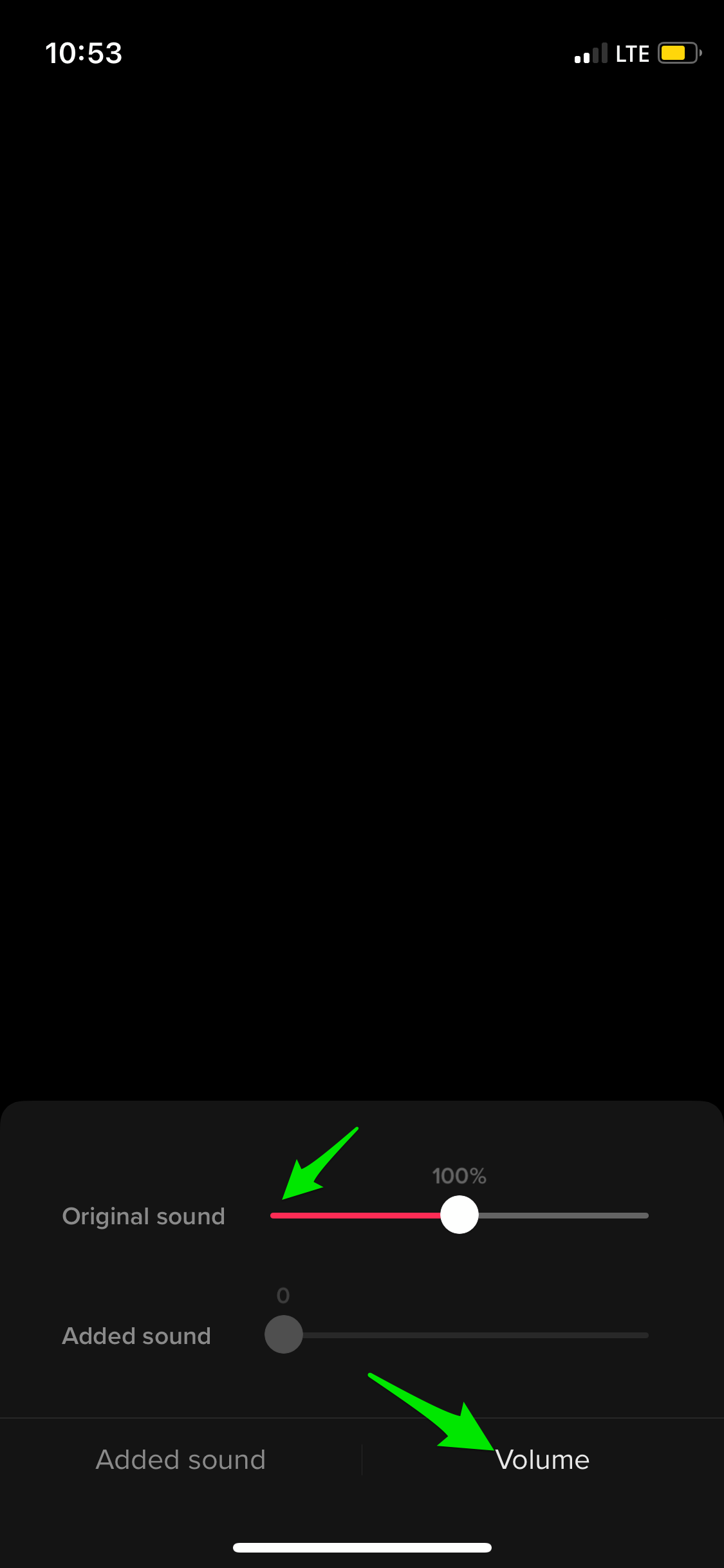Select the Volume tab
Viewport: 724px width, 1568px height.
543,1460
